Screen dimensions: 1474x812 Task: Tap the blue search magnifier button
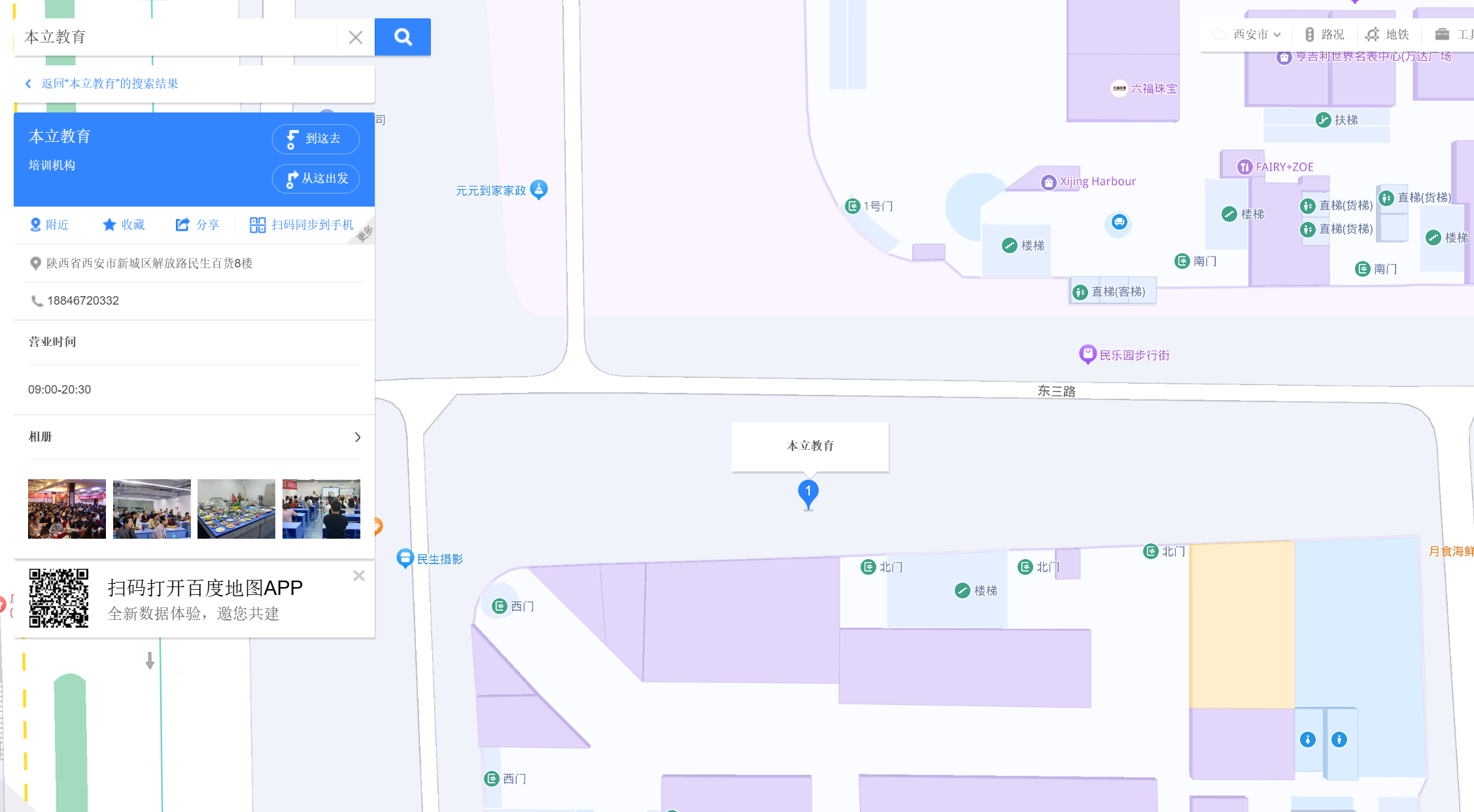[x=402, y=37]
